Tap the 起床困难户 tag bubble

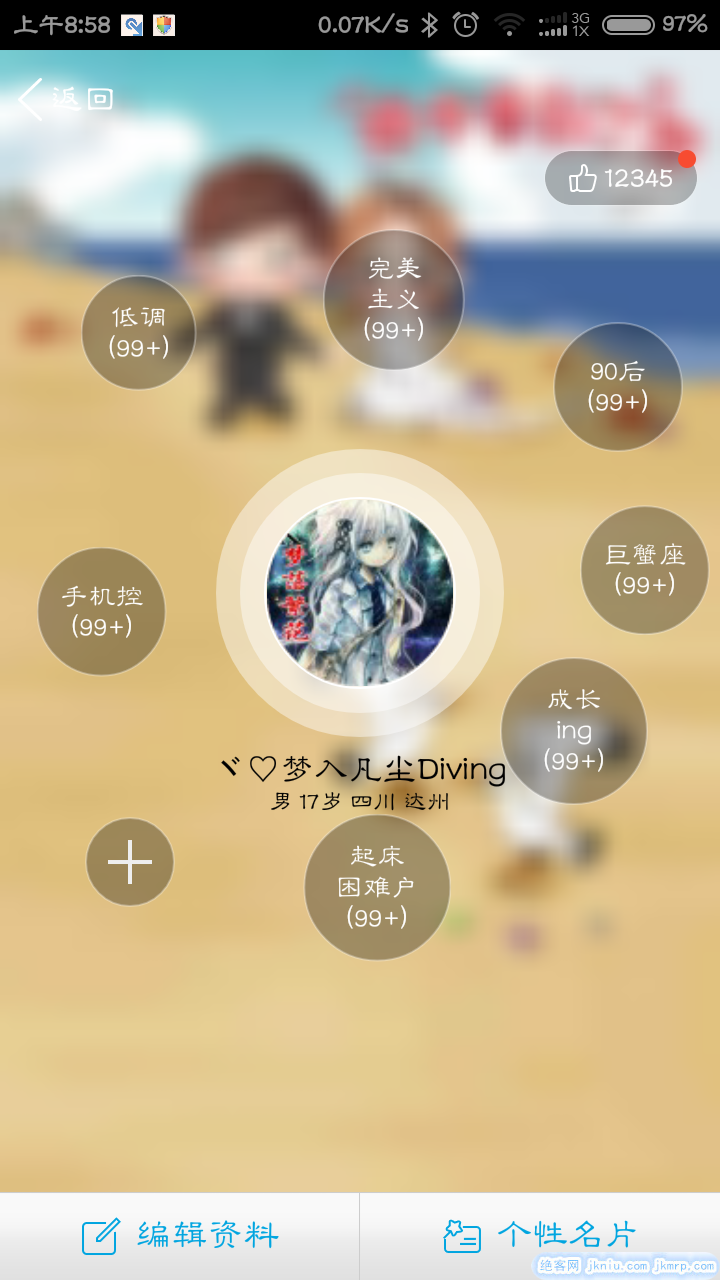[377, 887]
